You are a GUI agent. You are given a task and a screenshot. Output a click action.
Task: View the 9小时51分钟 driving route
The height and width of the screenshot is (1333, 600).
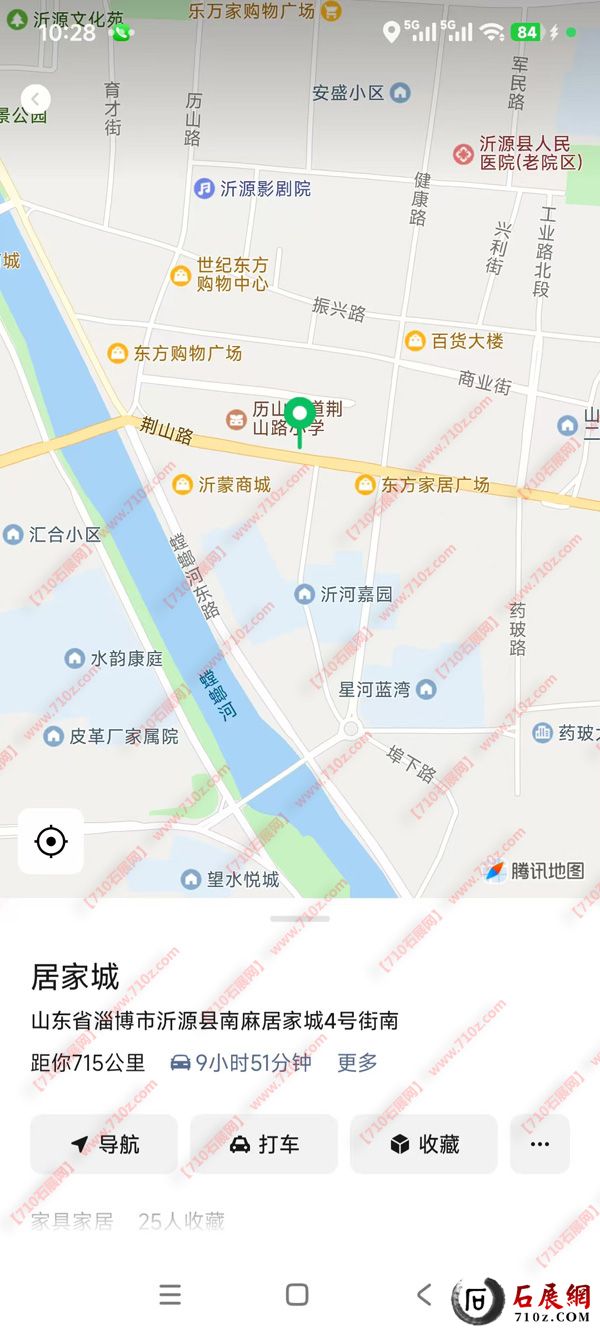tap(240, 1063)
